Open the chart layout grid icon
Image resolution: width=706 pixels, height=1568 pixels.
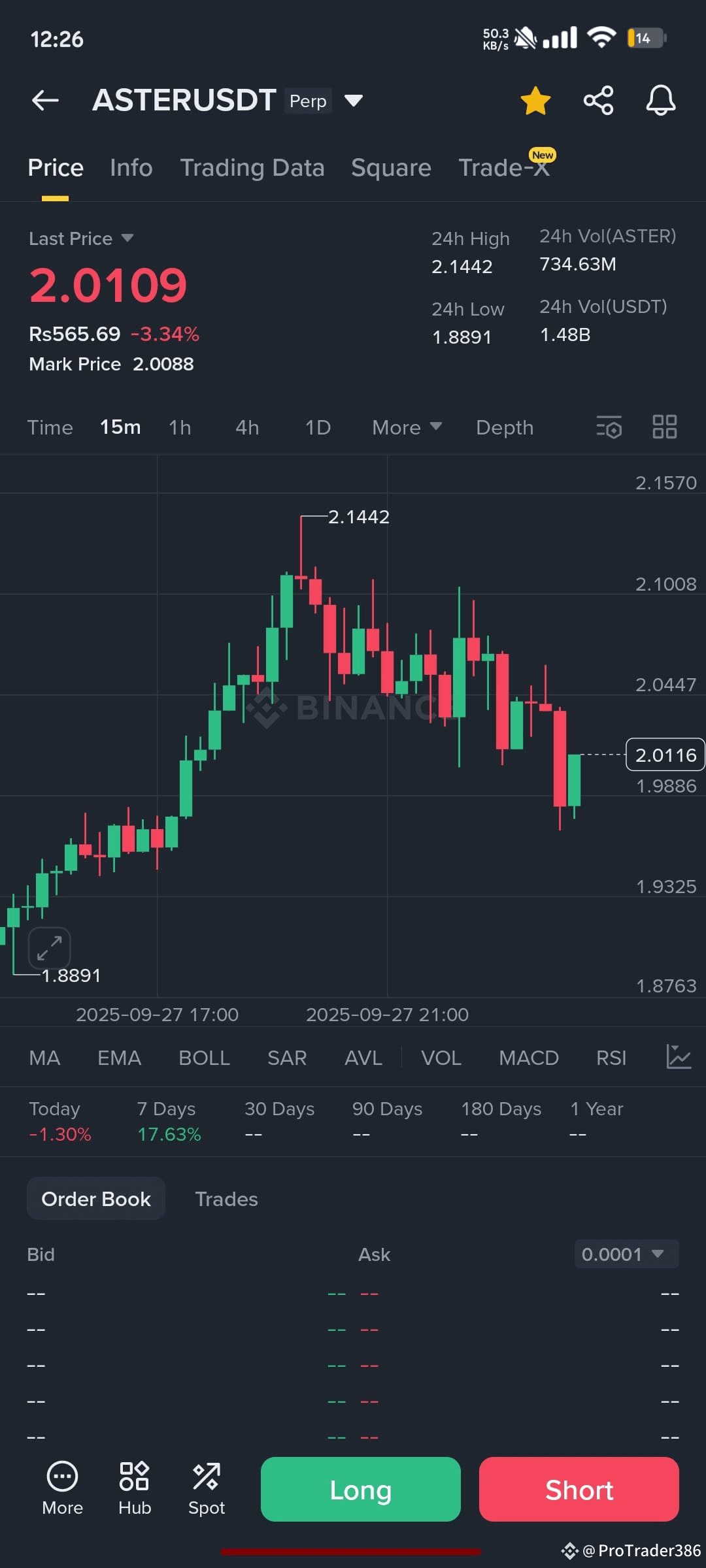[x=664, y=427]
